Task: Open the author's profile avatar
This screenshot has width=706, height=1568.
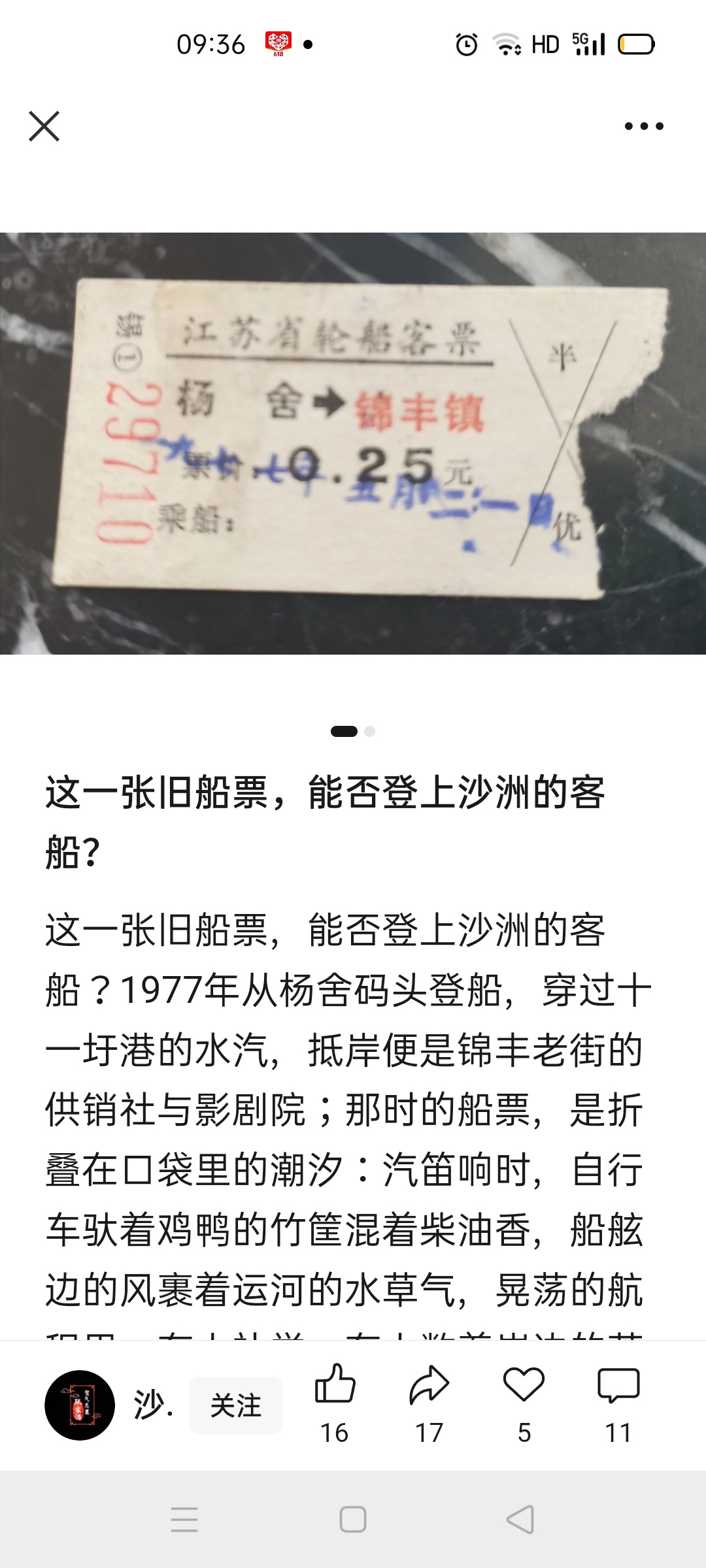Action: coord(80,1405)
